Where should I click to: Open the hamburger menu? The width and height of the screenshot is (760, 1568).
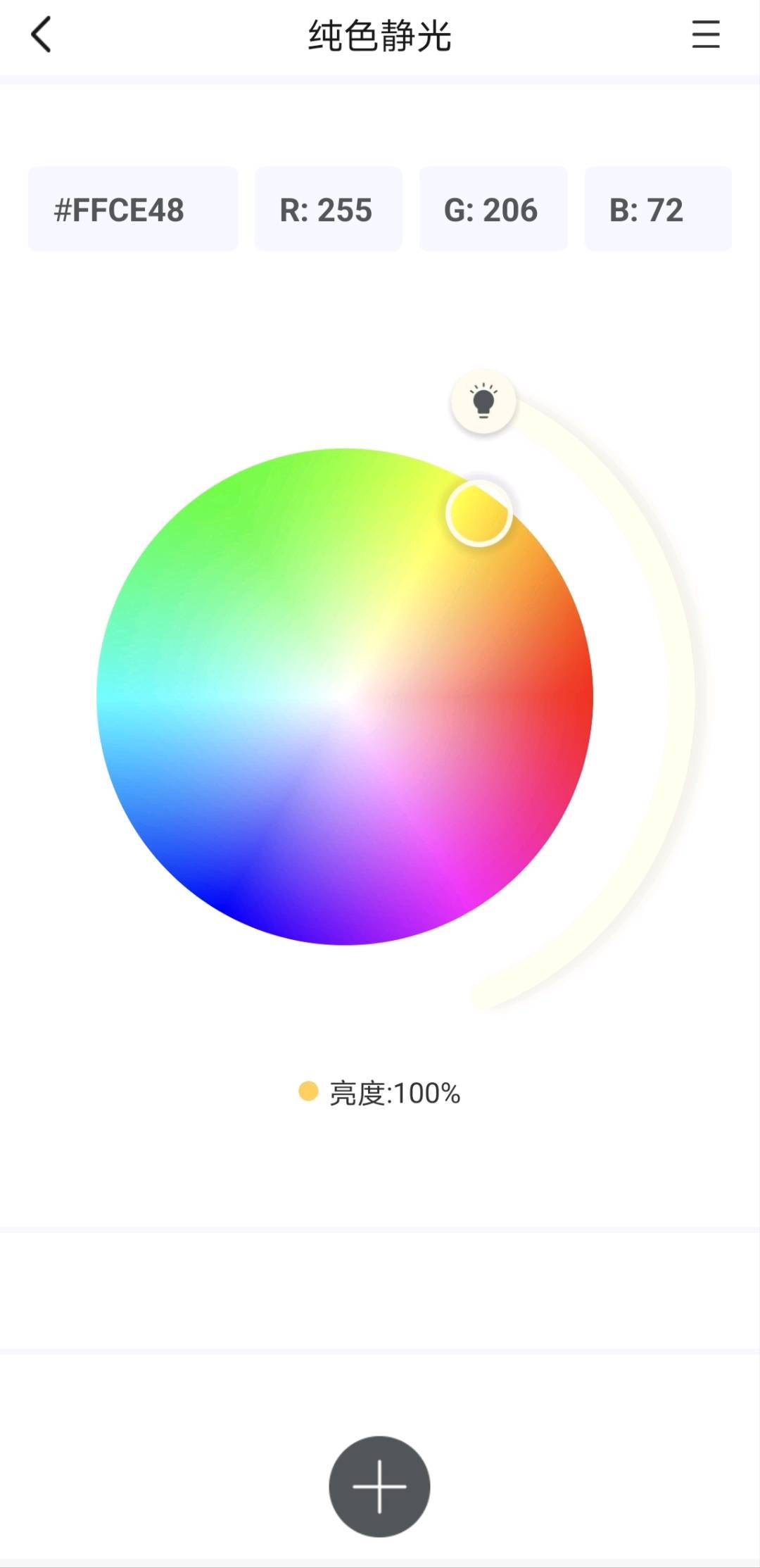click(705, 35)
